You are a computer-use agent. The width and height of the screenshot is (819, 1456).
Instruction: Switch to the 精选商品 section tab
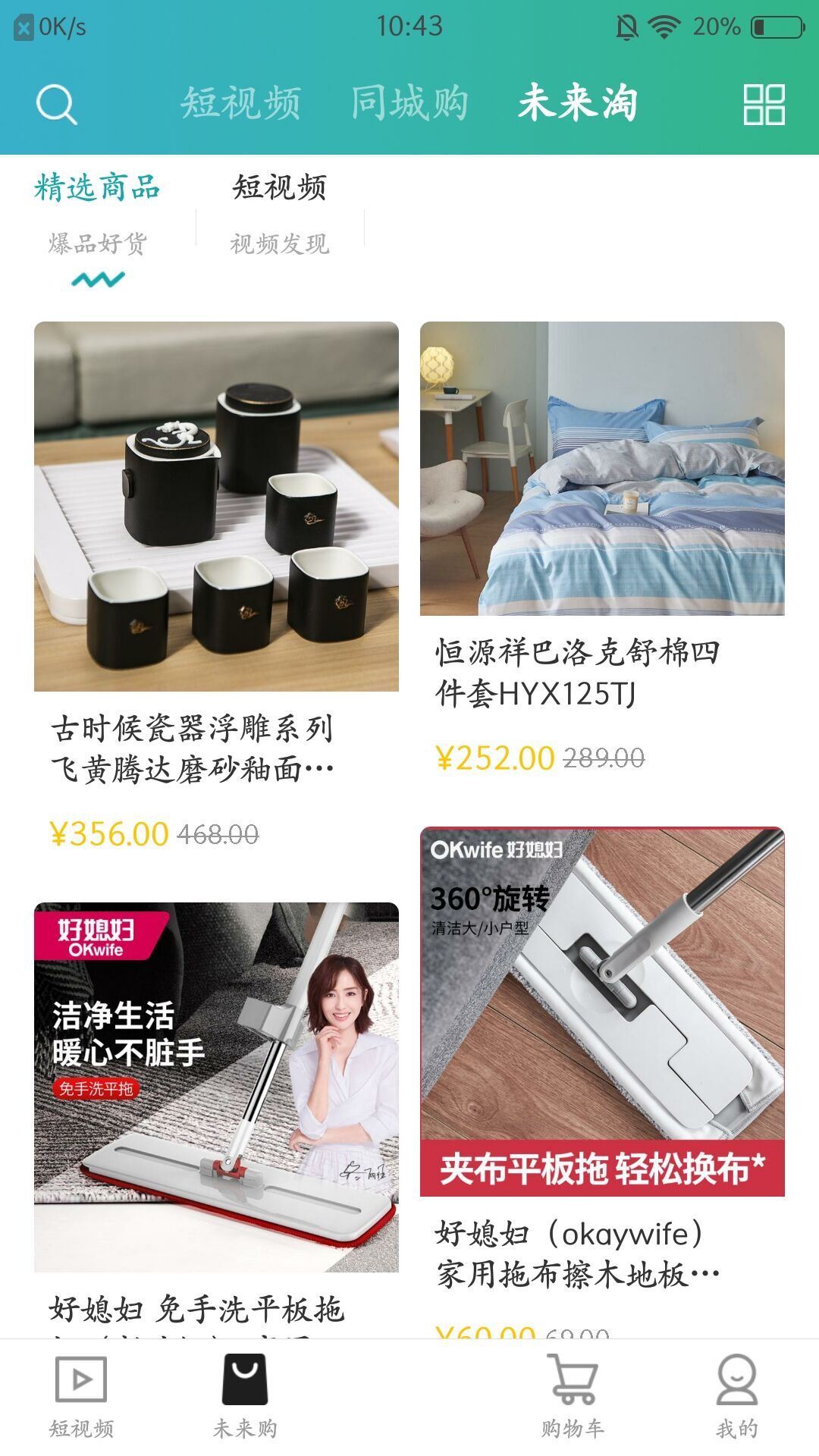[97, 190]
